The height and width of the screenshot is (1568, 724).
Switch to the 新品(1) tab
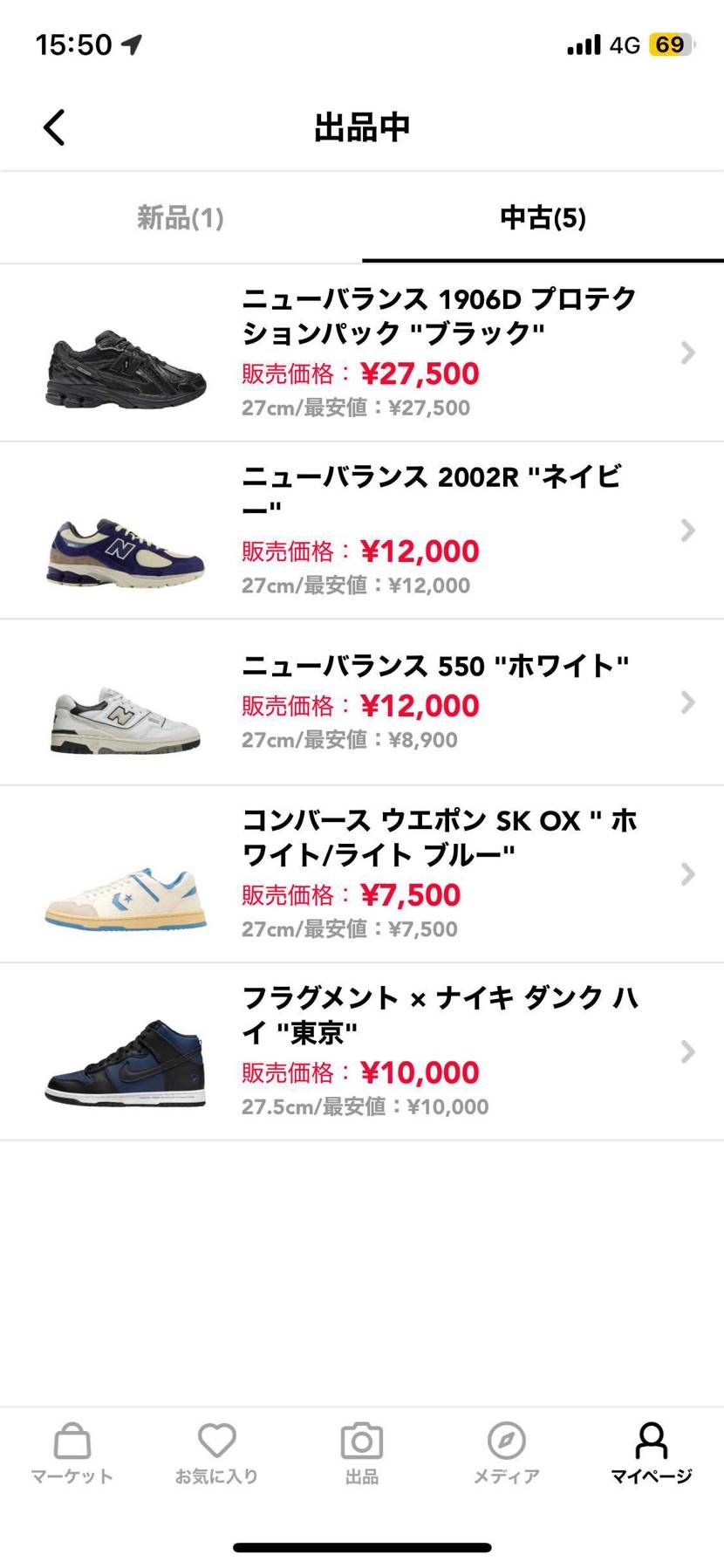(x=181, y=217)
